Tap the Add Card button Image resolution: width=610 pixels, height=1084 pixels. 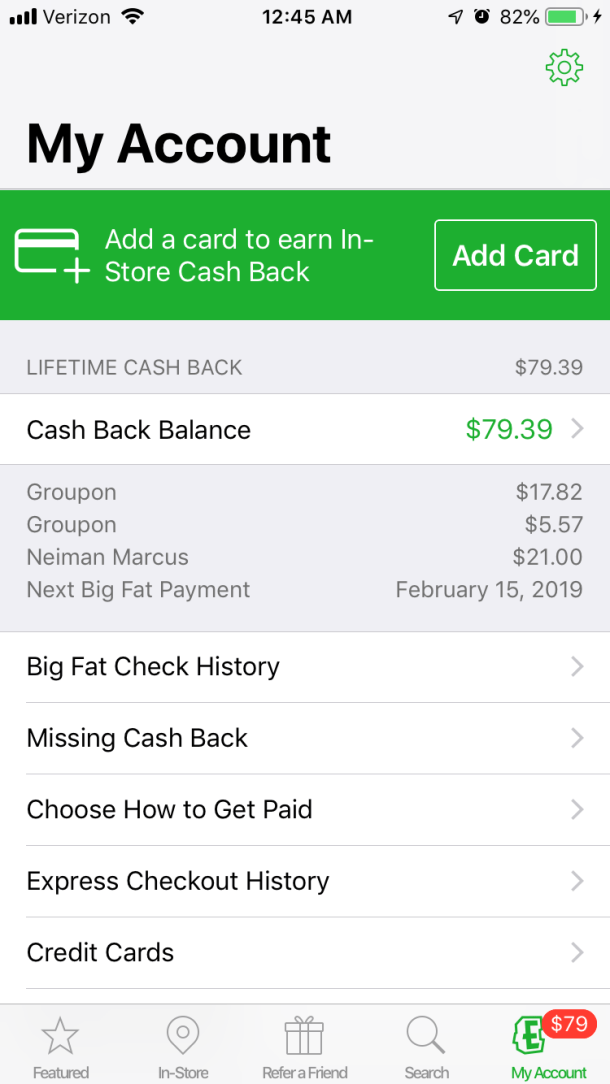coord(515,256)
